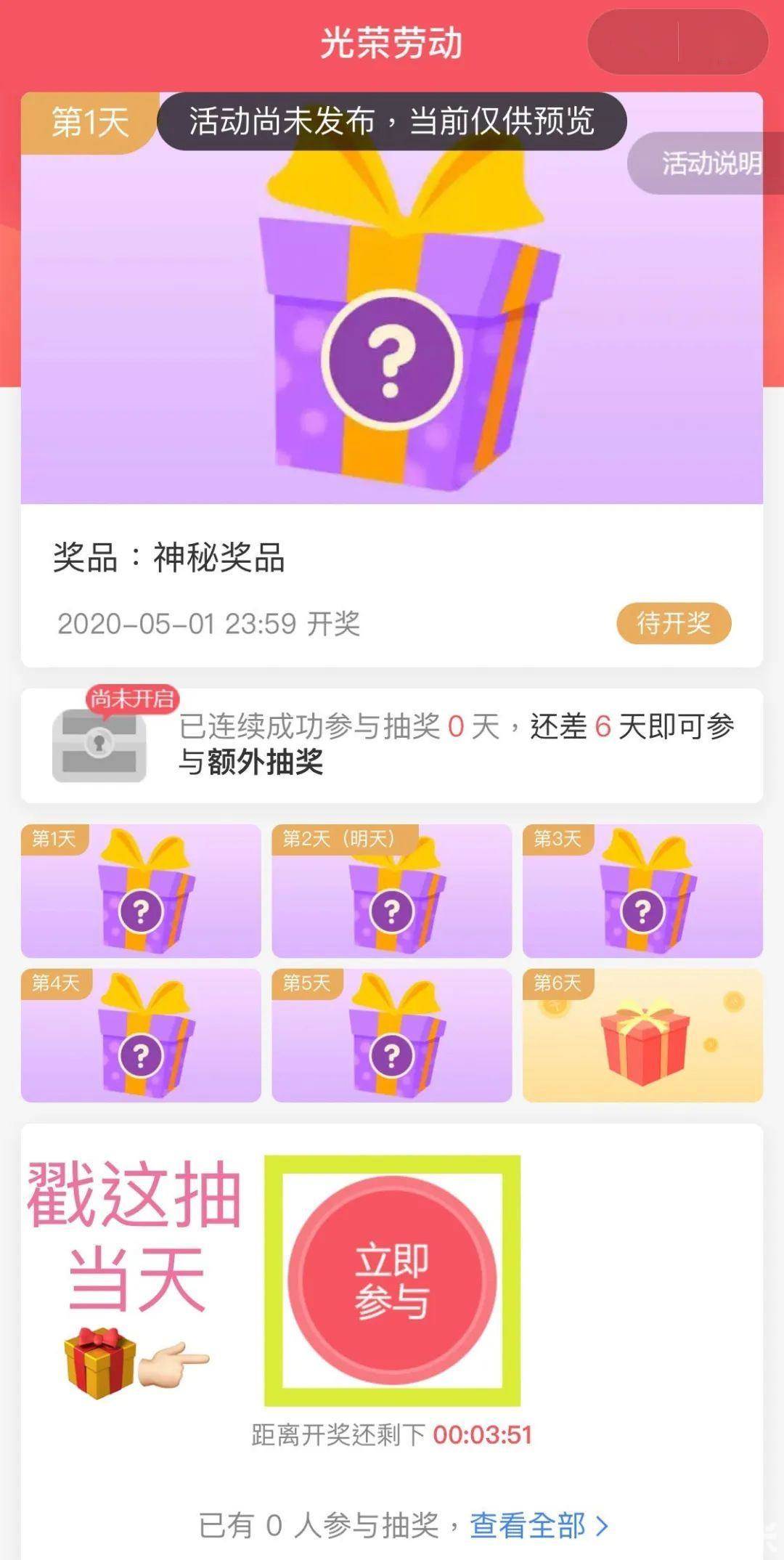Tap the 立即参与 join button
Image resolution: width=784 pixels, height=1560 pixels.
tap(392, 1280)
